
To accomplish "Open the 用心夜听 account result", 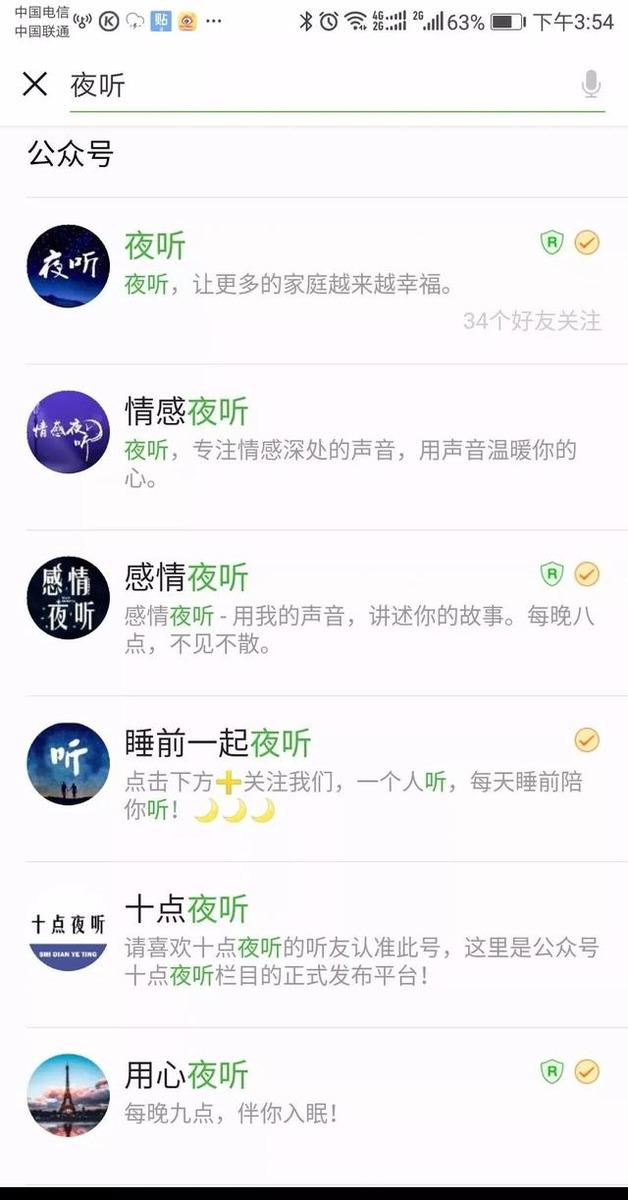I will coord(314,1093).
